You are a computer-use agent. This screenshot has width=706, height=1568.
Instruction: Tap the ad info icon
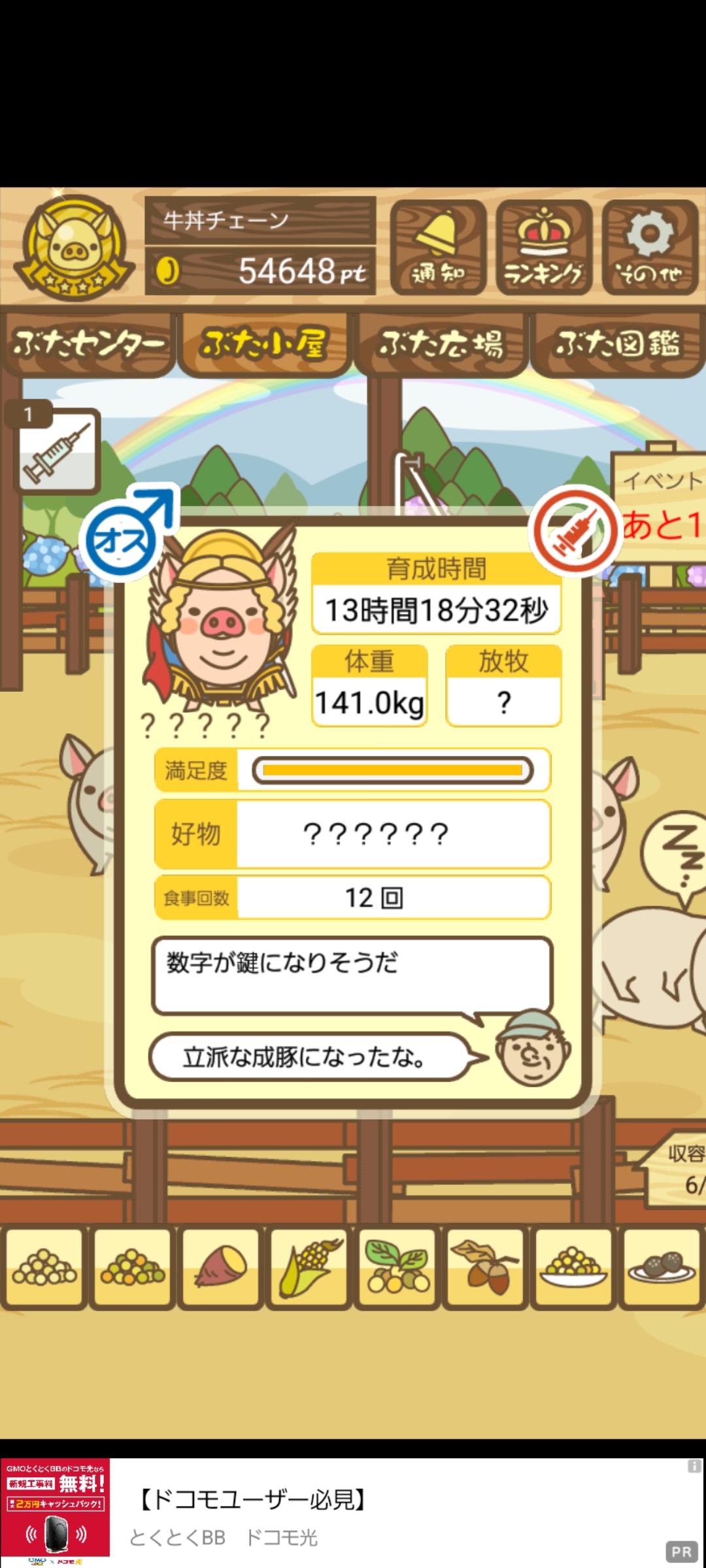tap(694, 1467)
